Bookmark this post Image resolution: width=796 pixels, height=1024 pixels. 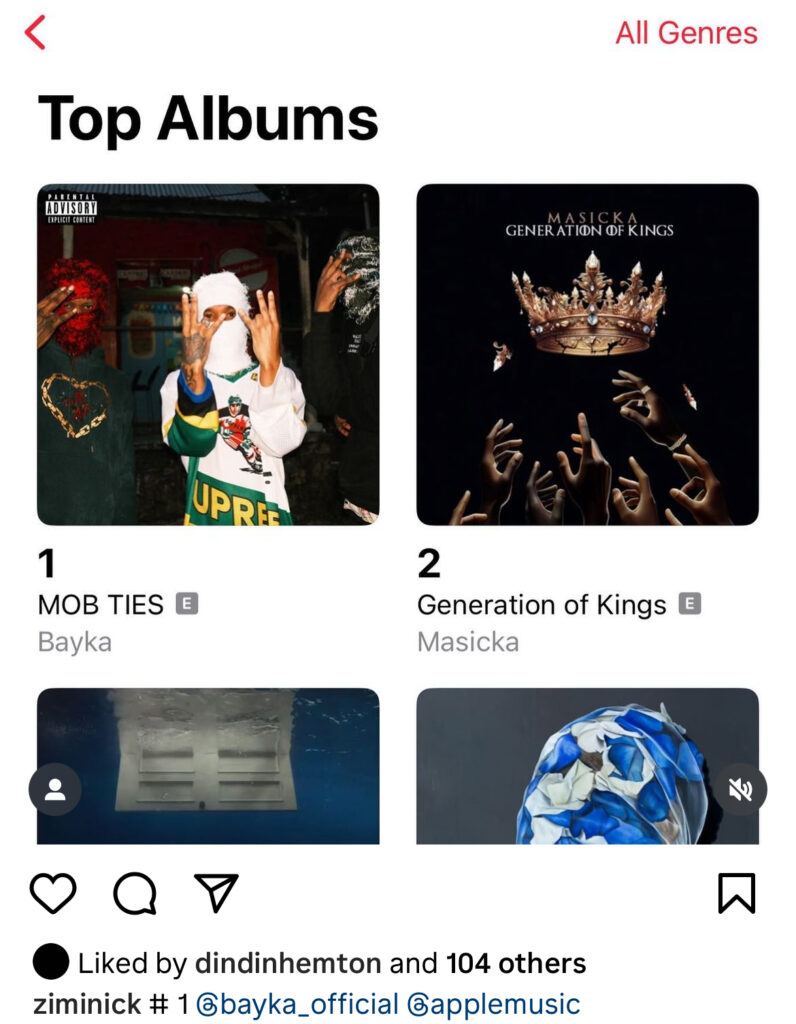(737, 893)
